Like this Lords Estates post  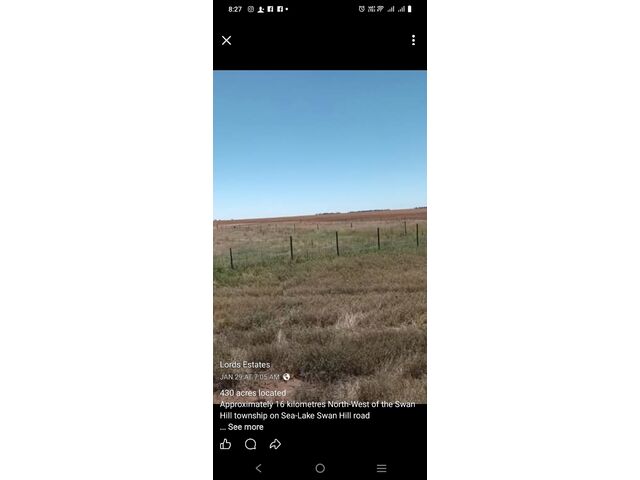225,444
